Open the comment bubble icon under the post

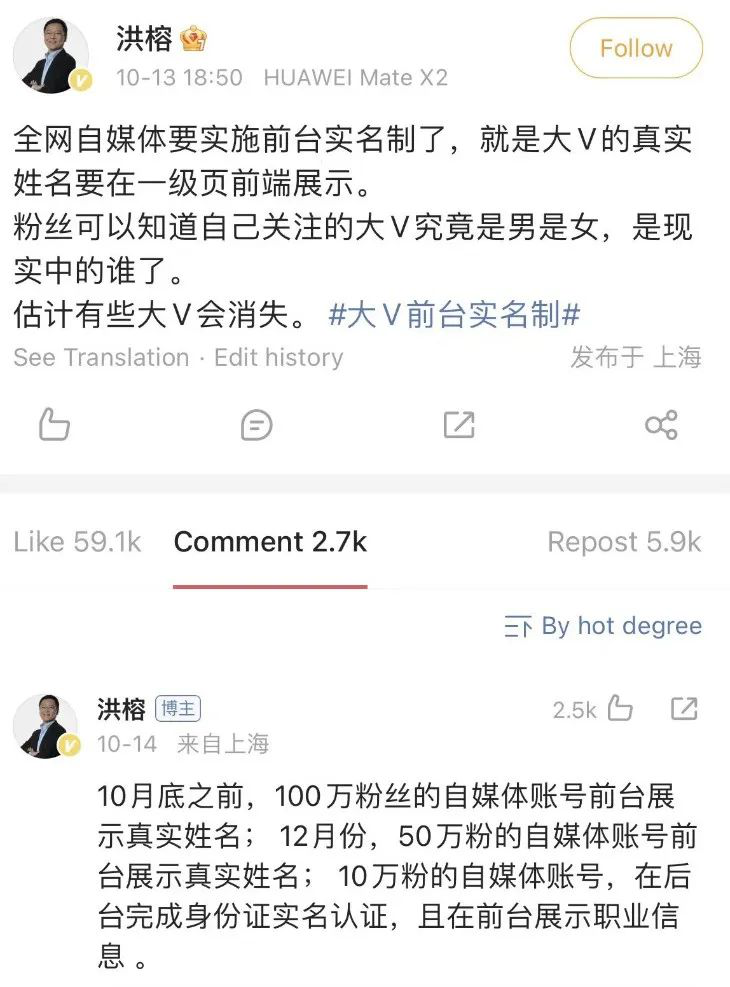click(x=257, y=425)
